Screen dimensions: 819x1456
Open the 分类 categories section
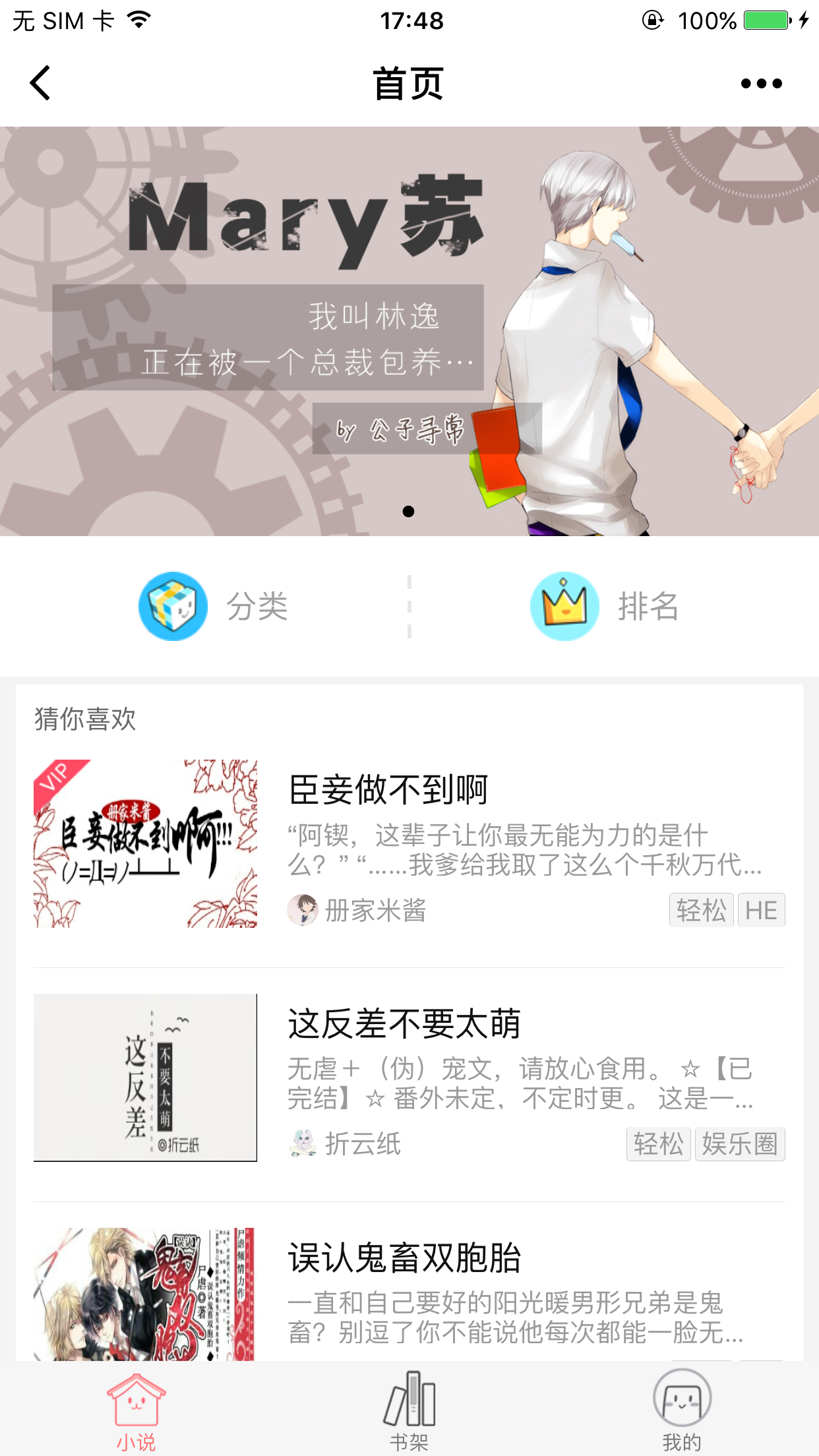coord(214,606)
